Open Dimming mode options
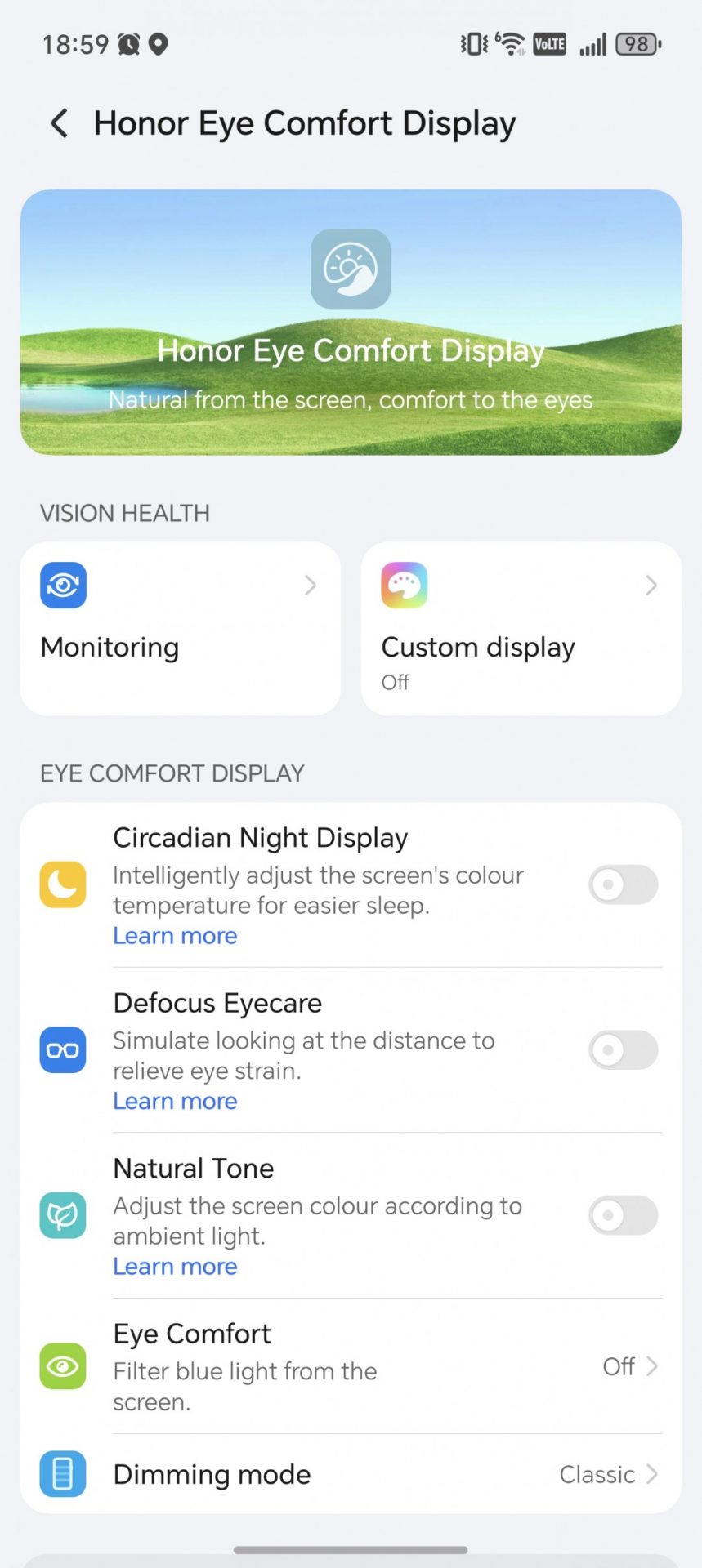Viewport: 702px width, 1568px height. (351, 1474)
